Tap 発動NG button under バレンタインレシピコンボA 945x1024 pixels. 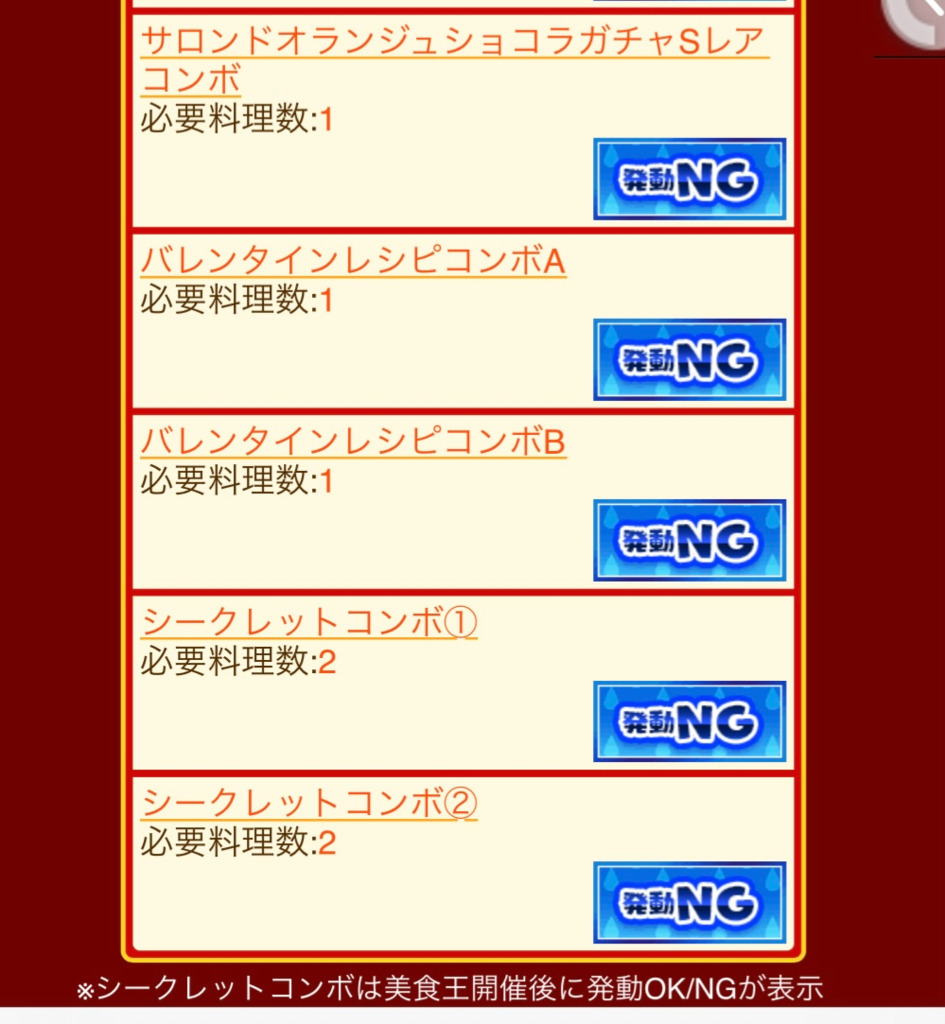689,360
